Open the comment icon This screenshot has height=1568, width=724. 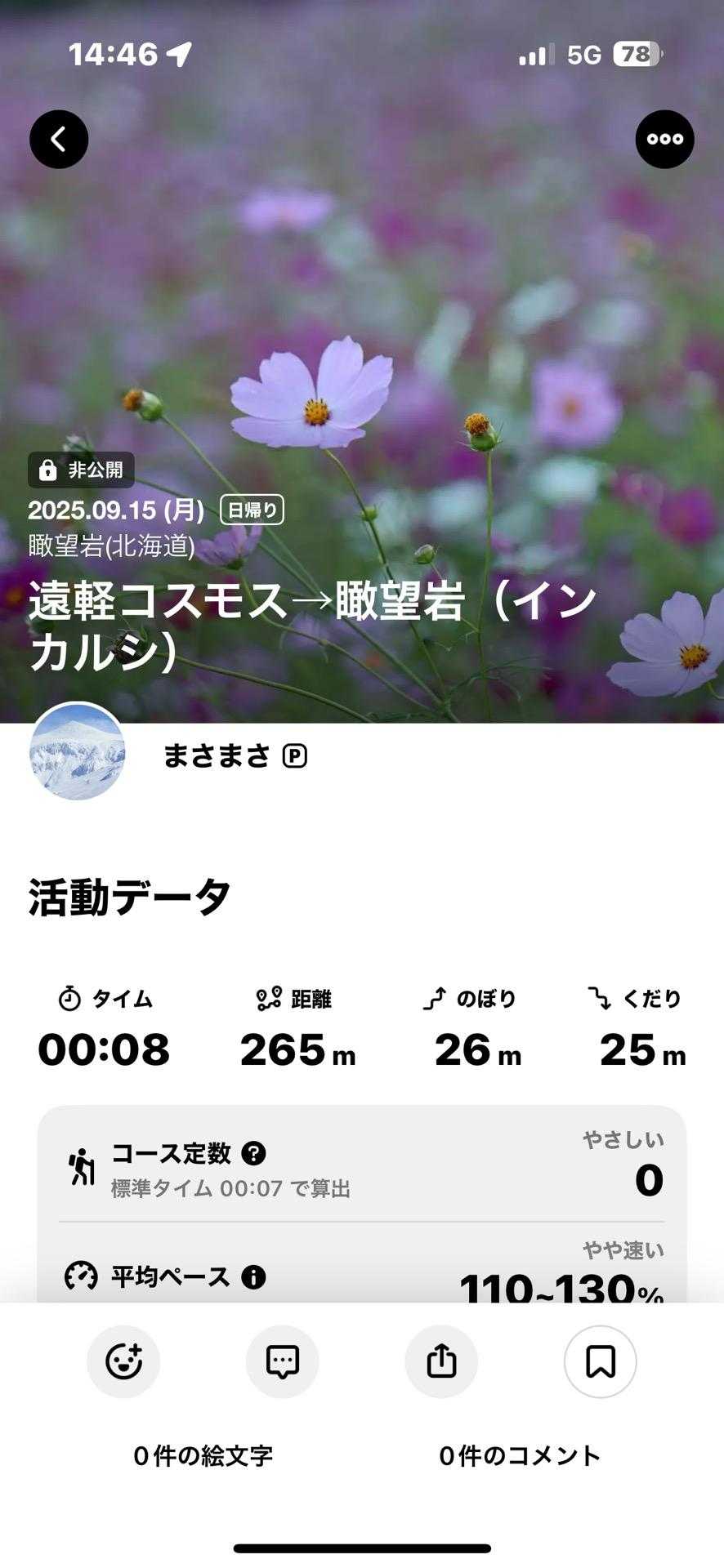283,1361
